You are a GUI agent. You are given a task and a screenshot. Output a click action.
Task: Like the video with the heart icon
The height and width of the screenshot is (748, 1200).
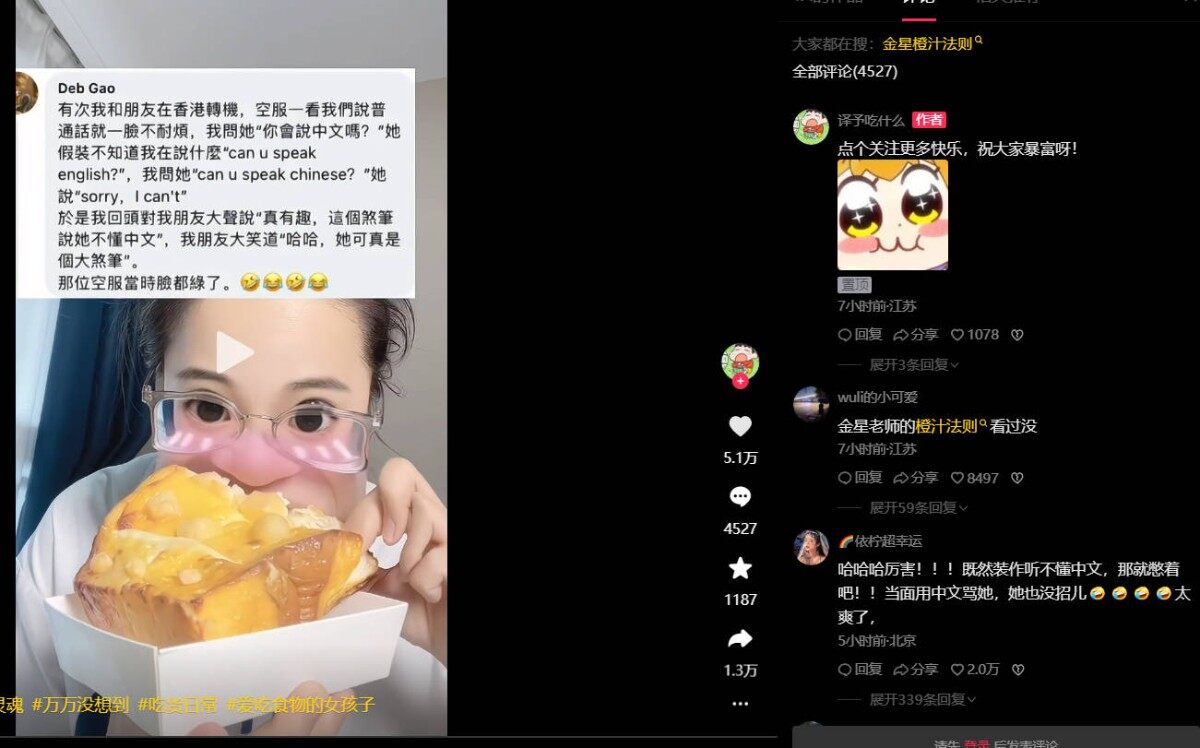[x=740, y=427]
